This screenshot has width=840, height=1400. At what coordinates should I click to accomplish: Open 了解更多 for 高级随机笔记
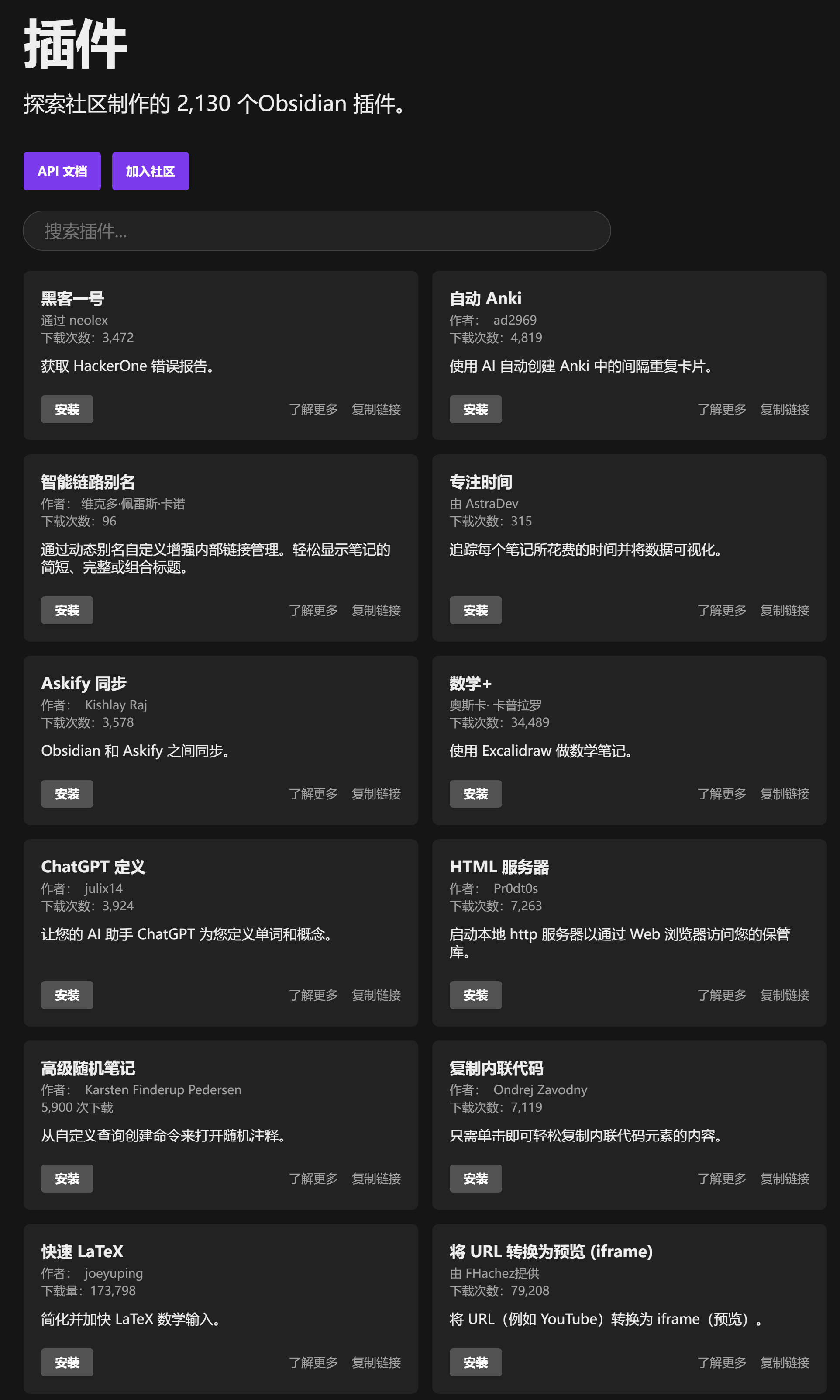click(x=313, y=1179)
